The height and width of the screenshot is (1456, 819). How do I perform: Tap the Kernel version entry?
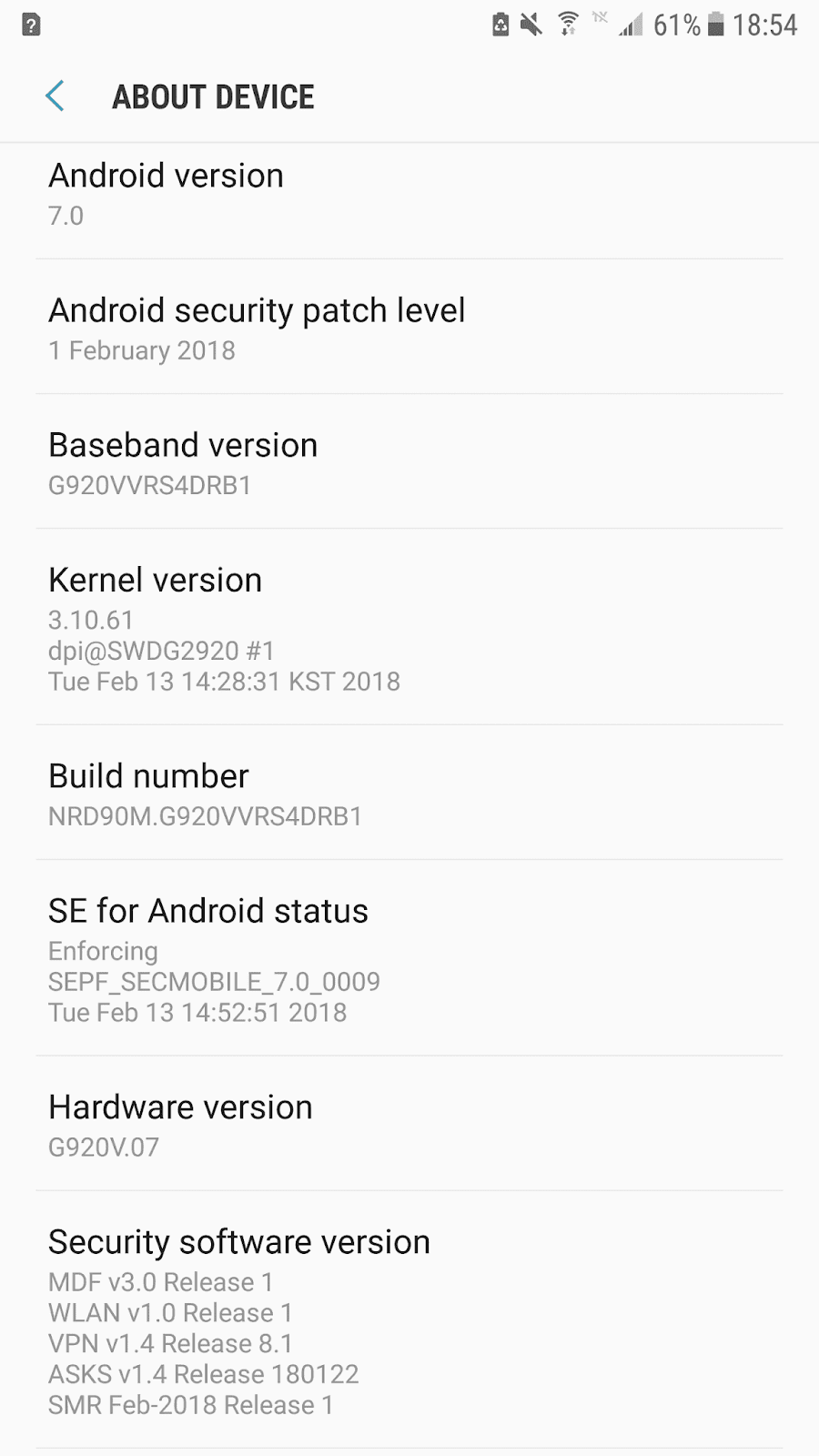point(409,628)
